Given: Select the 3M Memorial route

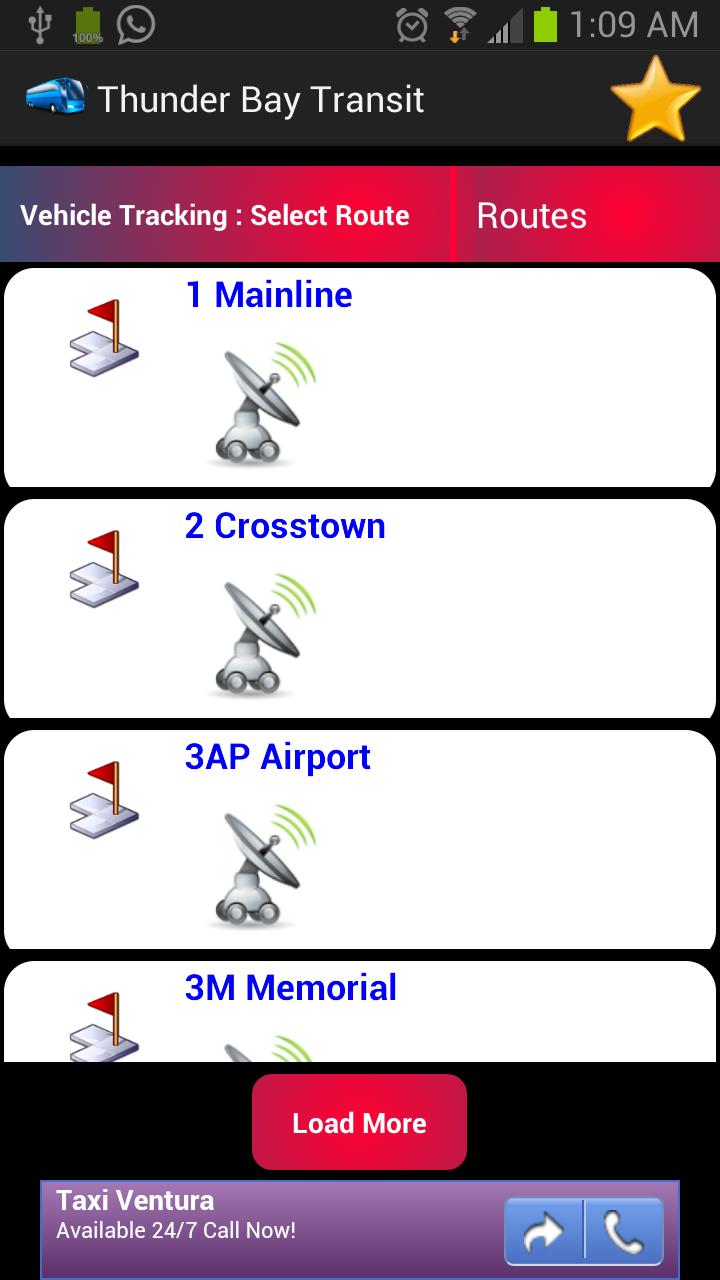Looking at the screenshot, I should 290,988.
